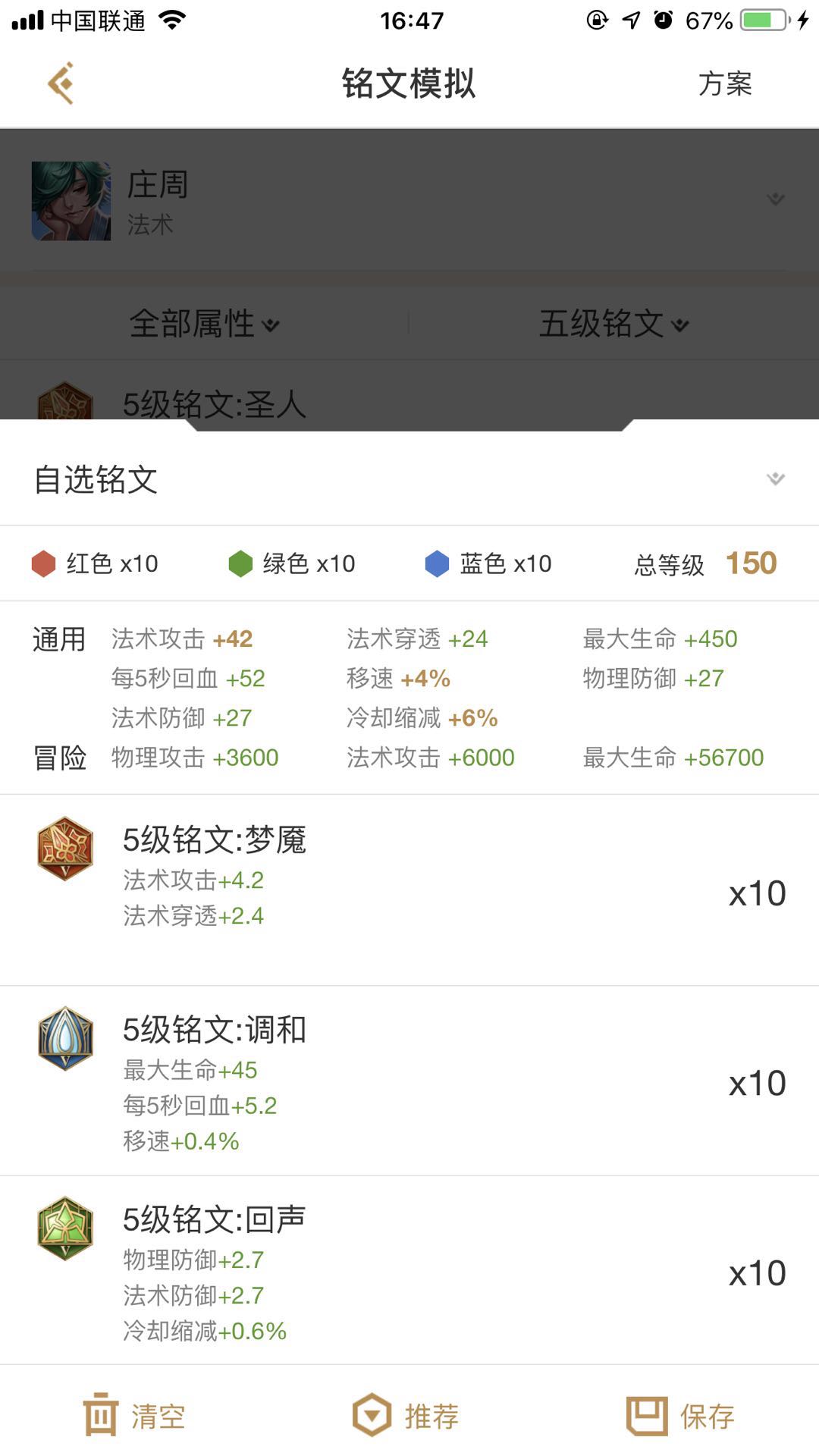
Task: Select the blue 蓝色 rune color filter
Action: (x=438, y=563)
